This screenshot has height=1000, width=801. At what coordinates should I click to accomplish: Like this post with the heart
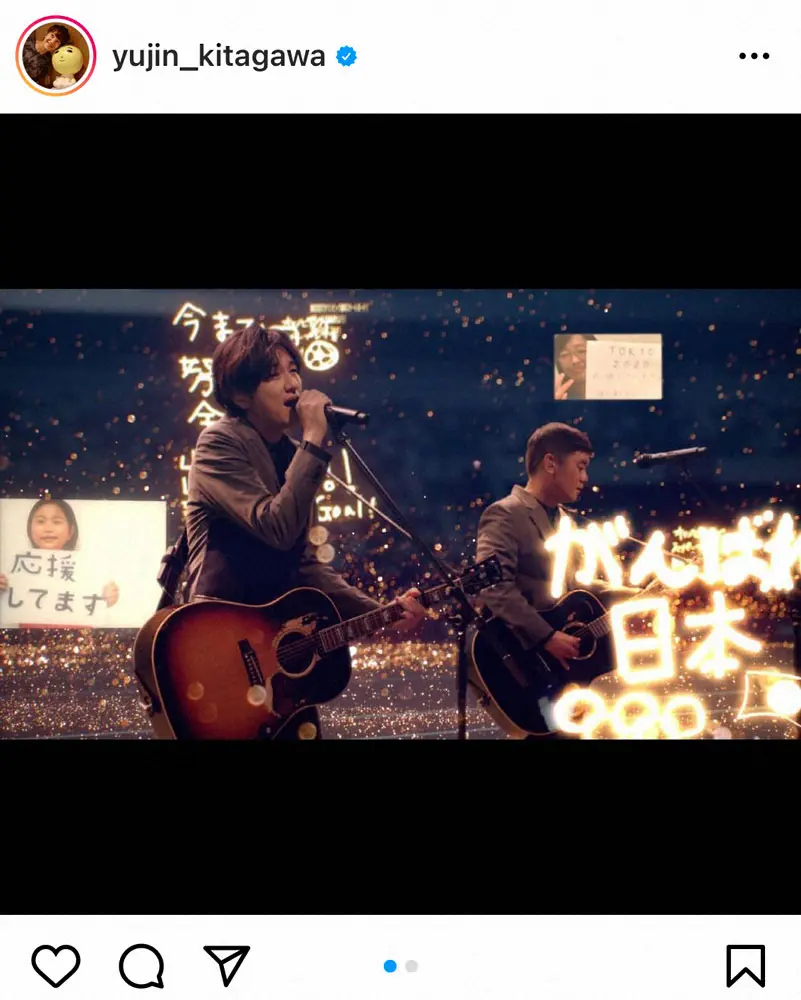click(56, 966)
